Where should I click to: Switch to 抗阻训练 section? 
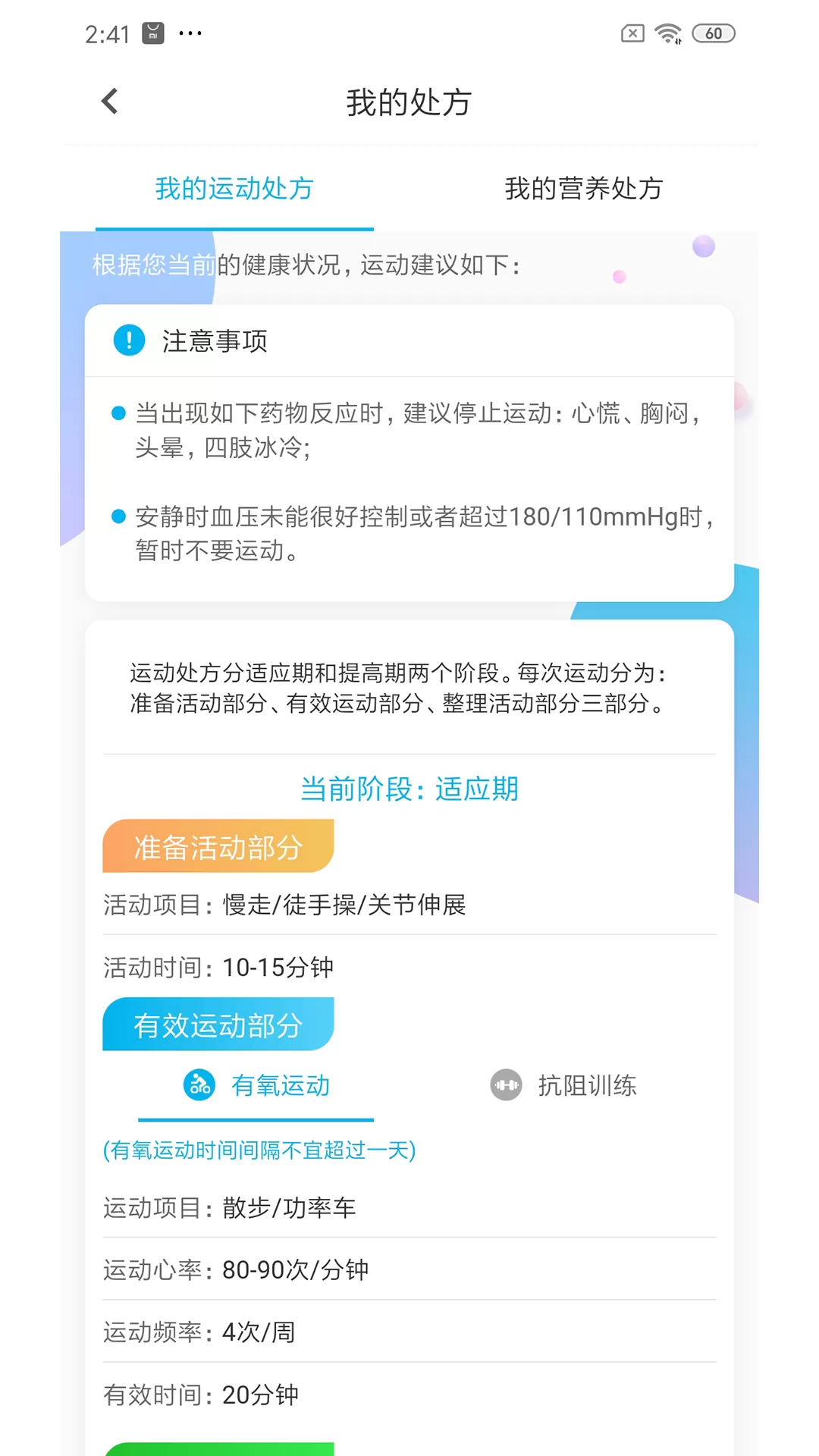(563, 1085)
